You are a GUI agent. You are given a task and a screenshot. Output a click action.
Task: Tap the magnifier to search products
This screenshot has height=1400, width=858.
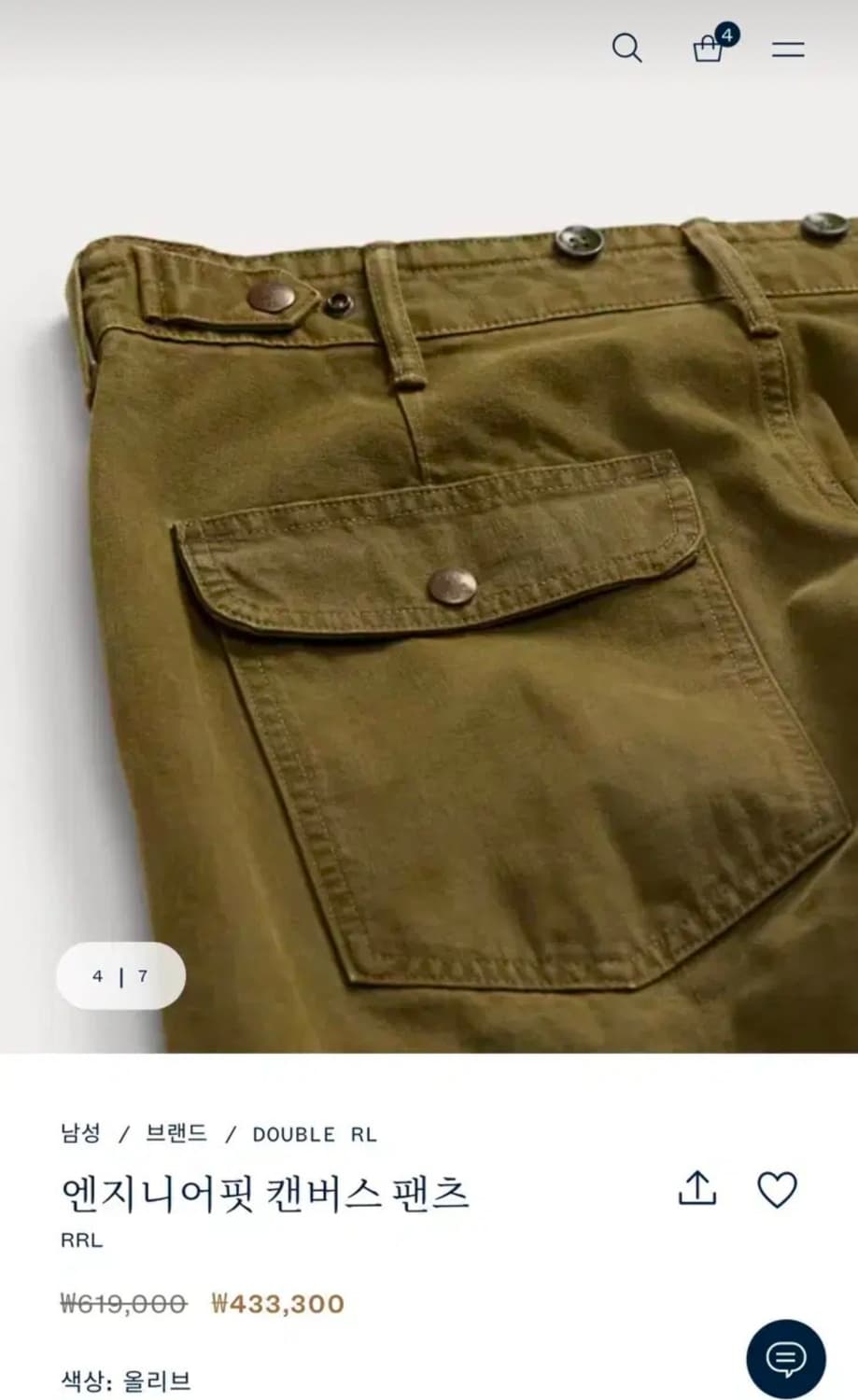tap(627, 49)
